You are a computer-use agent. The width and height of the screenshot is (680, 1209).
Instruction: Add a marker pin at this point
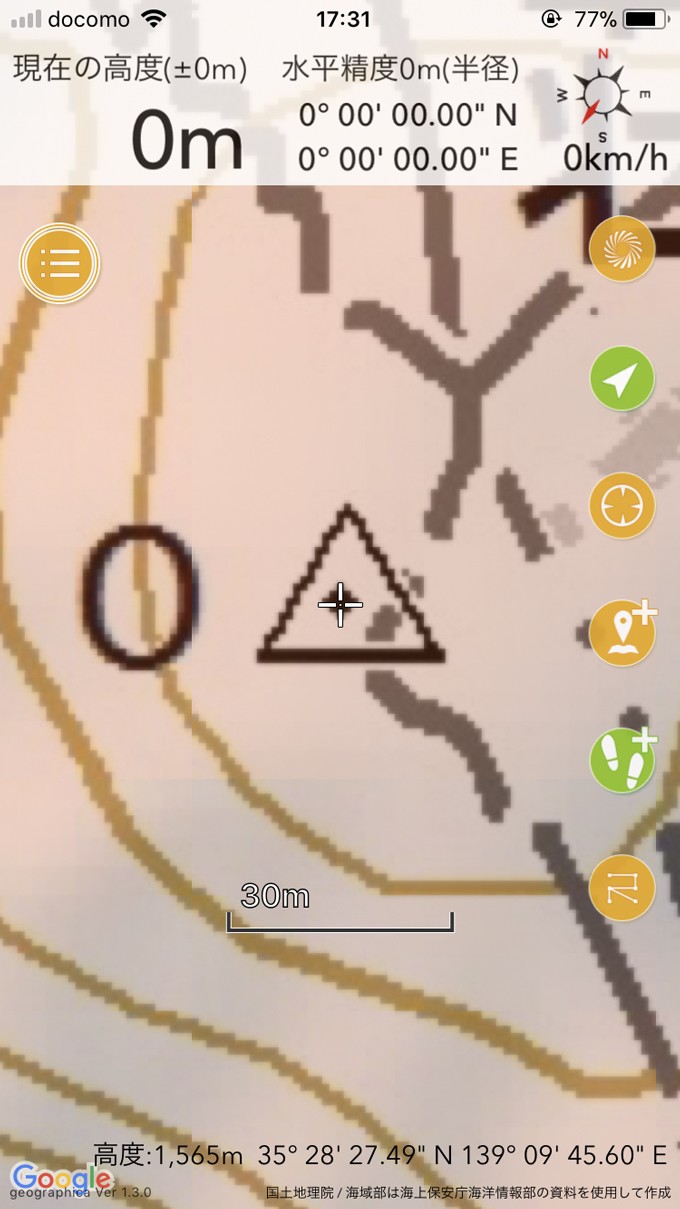pyautogui.click(x=621, y=633)
